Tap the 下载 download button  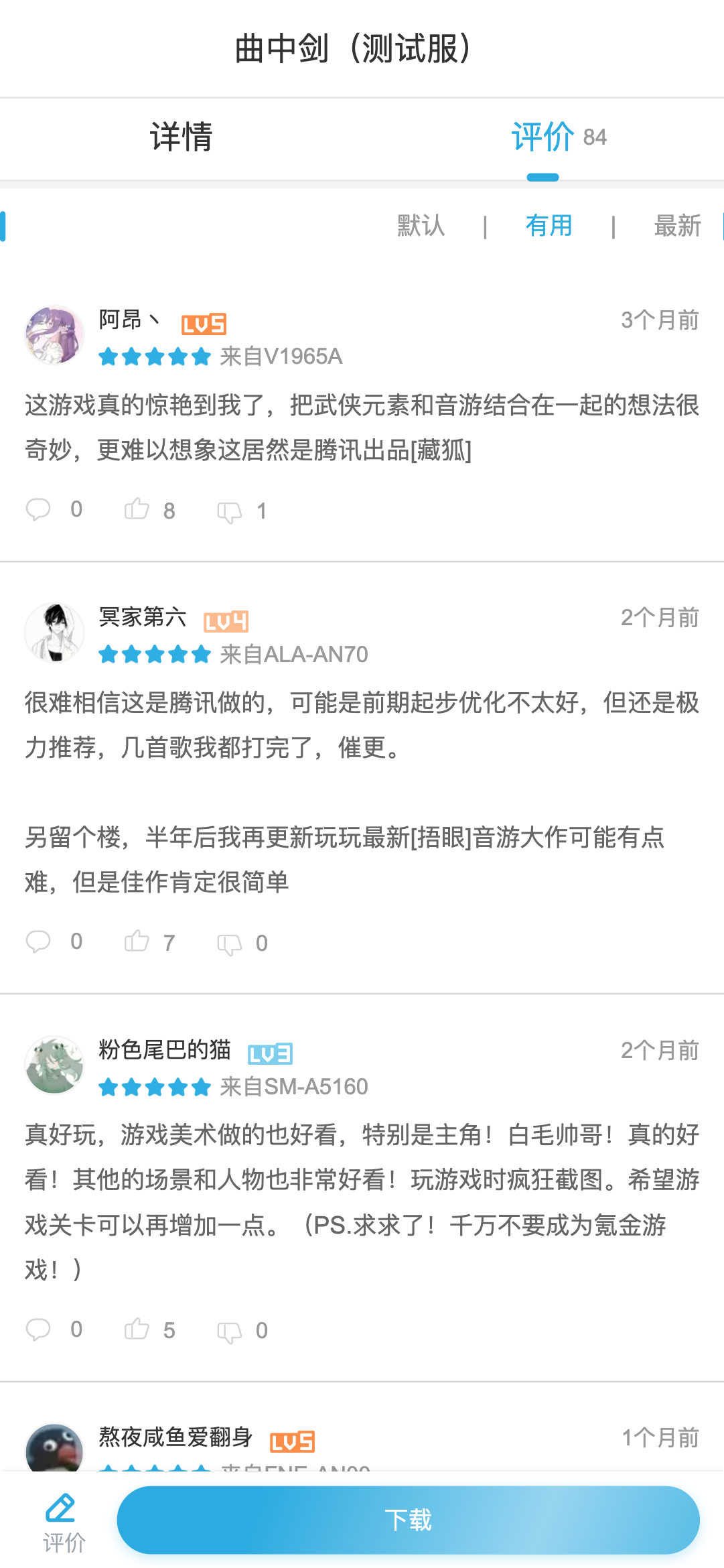click(x=408, y=1520)
